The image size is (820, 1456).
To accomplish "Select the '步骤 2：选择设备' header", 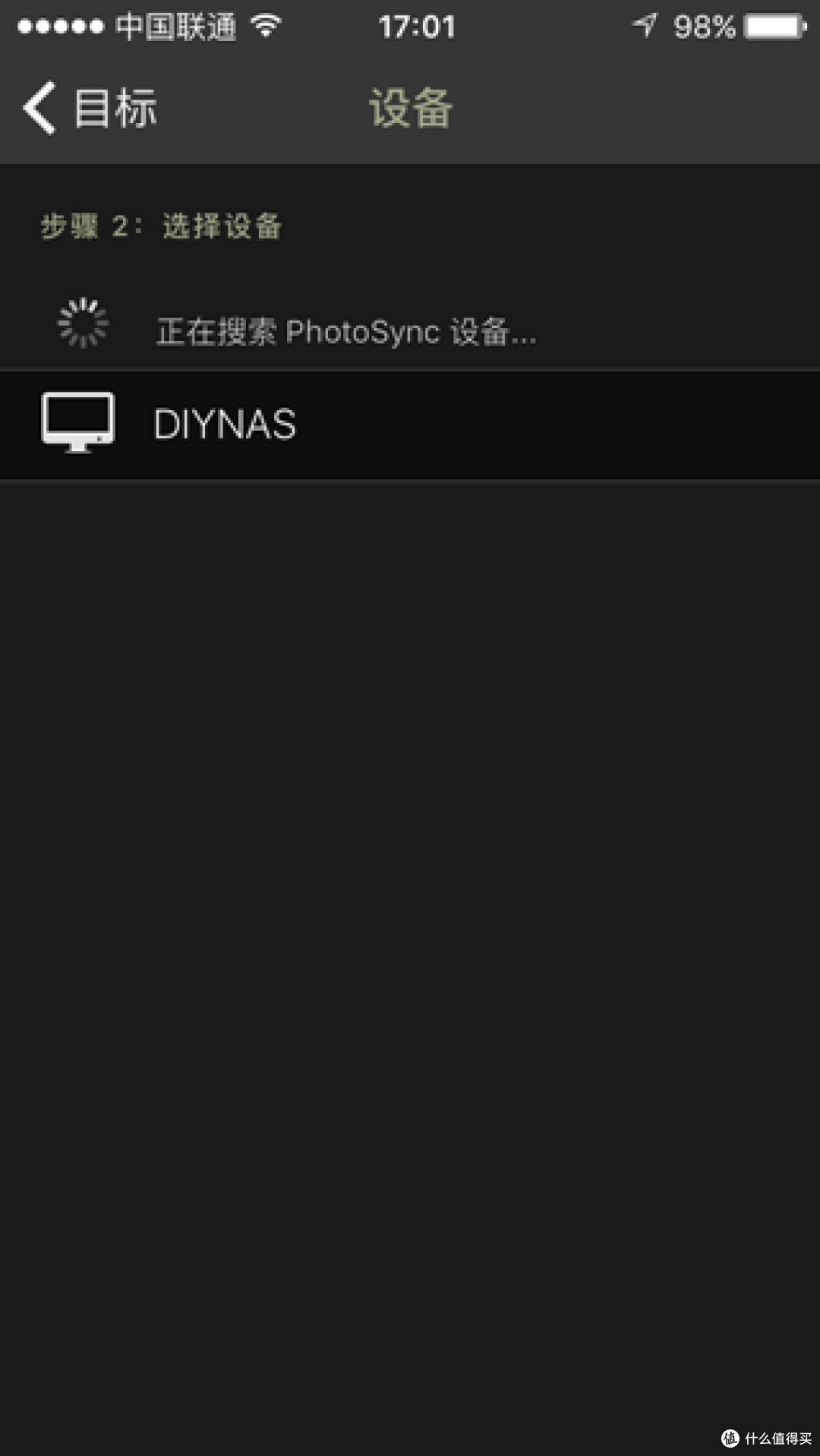I will point(162,226).
